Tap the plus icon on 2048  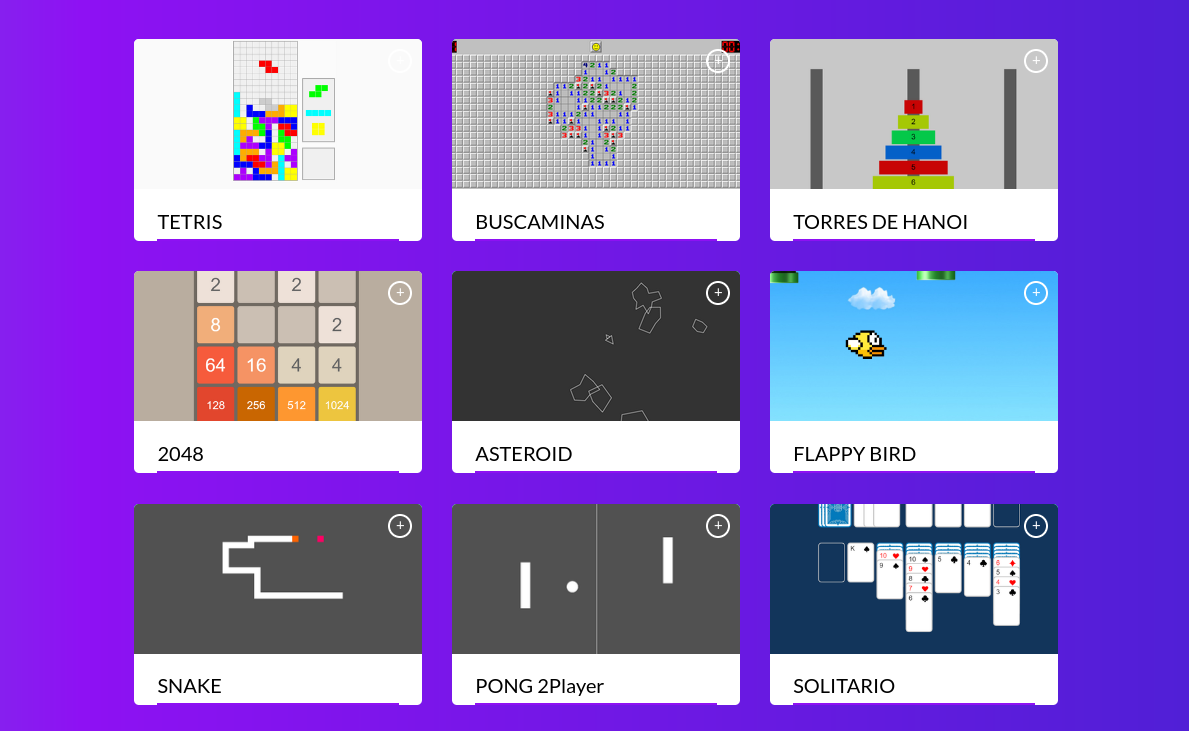coord(400,293)
